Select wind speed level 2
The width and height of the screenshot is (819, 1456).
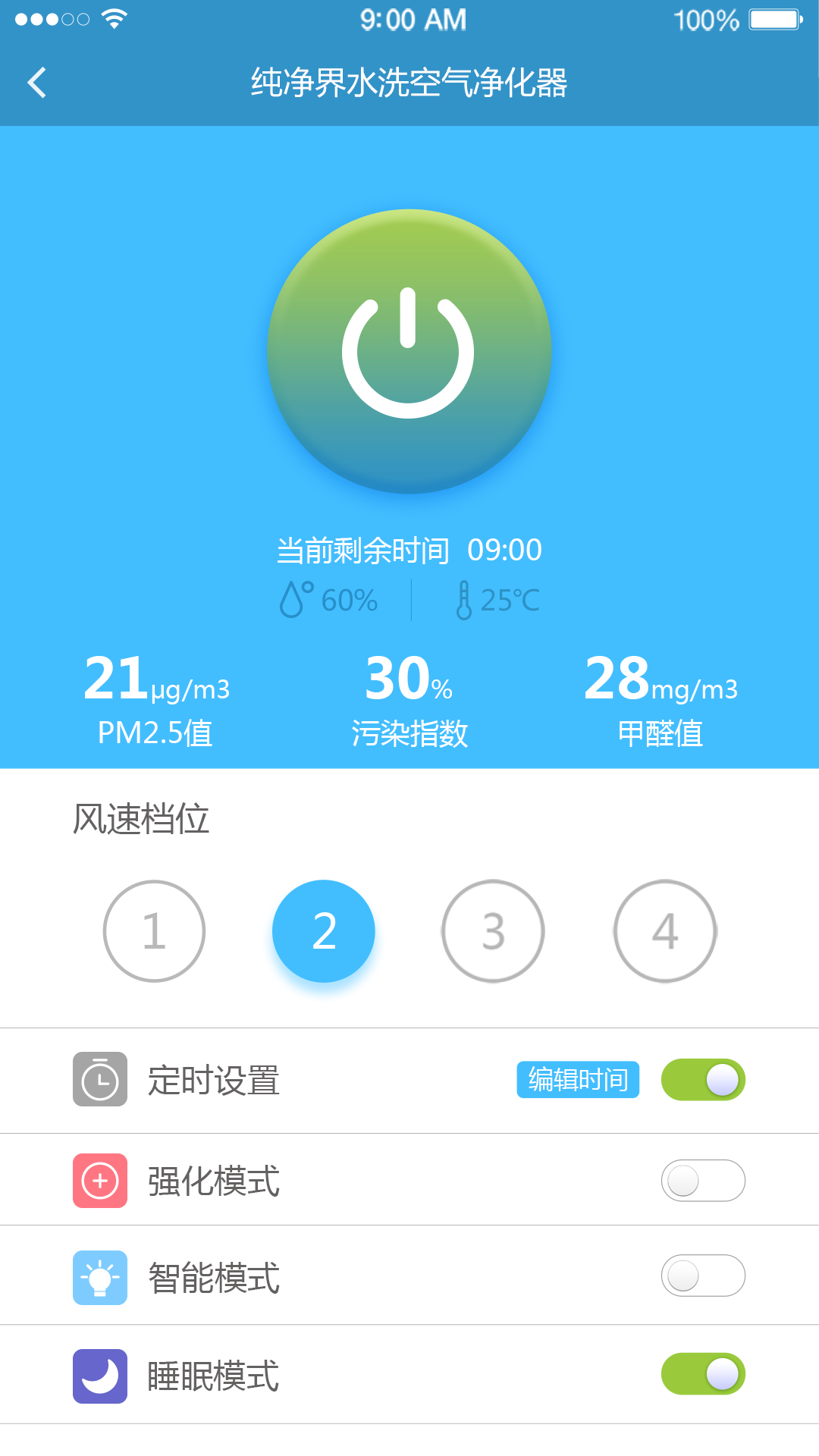click(324, 931)
